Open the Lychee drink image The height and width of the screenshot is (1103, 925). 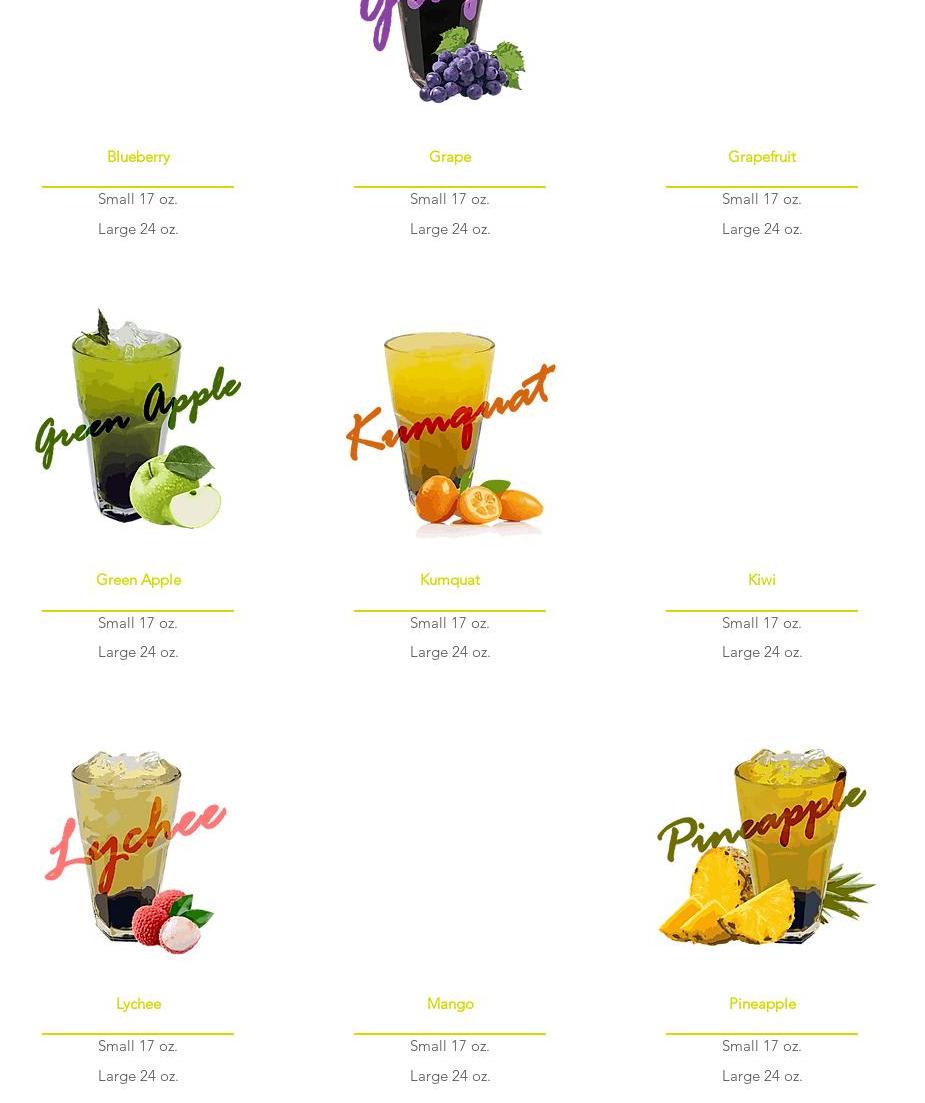(x=138, y=850)
